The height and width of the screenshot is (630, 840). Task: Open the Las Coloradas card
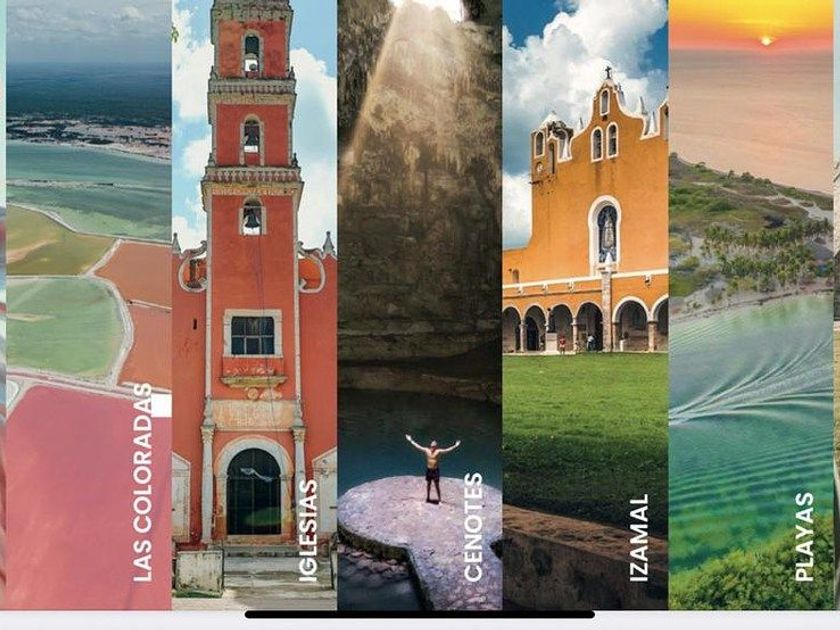pyautogui.click(x=88, y=300)
